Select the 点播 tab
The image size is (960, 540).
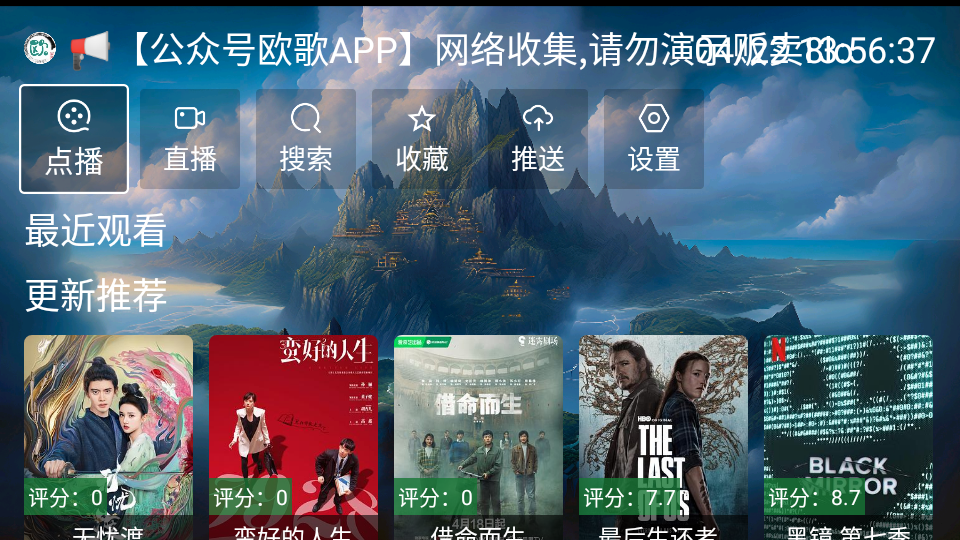point(74,139)
